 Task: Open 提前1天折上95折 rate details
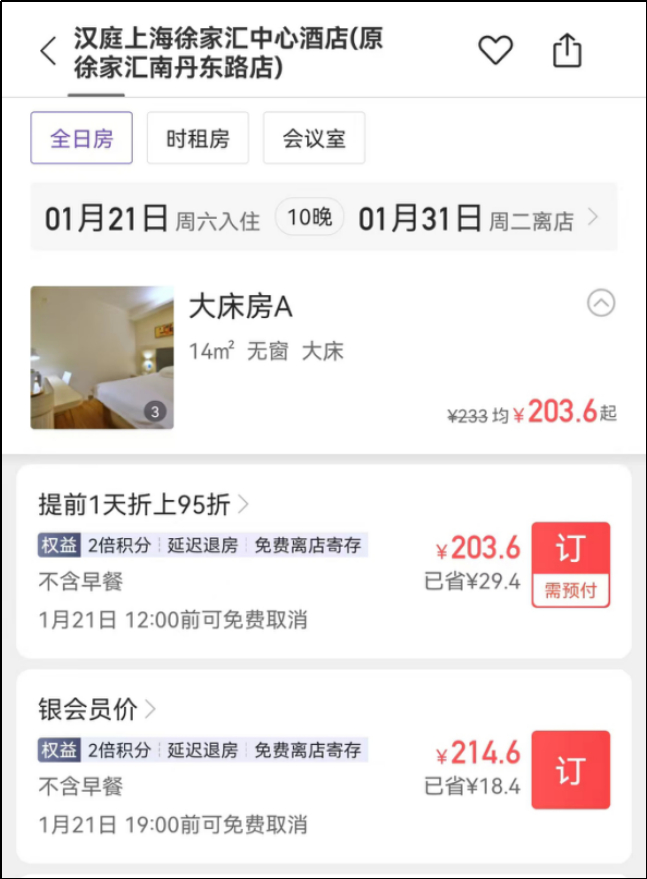(144, 503)
